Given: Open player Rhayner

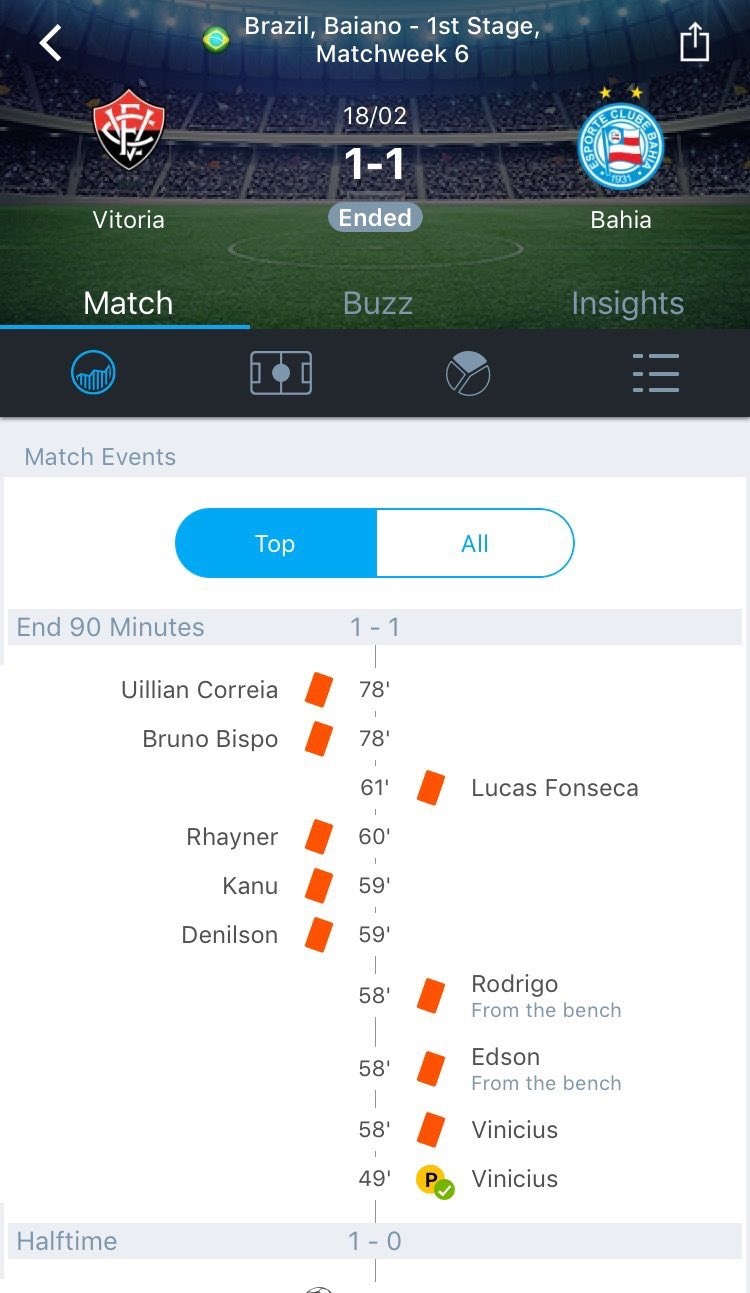Looking at the screenshot, I should pos(232,837).
